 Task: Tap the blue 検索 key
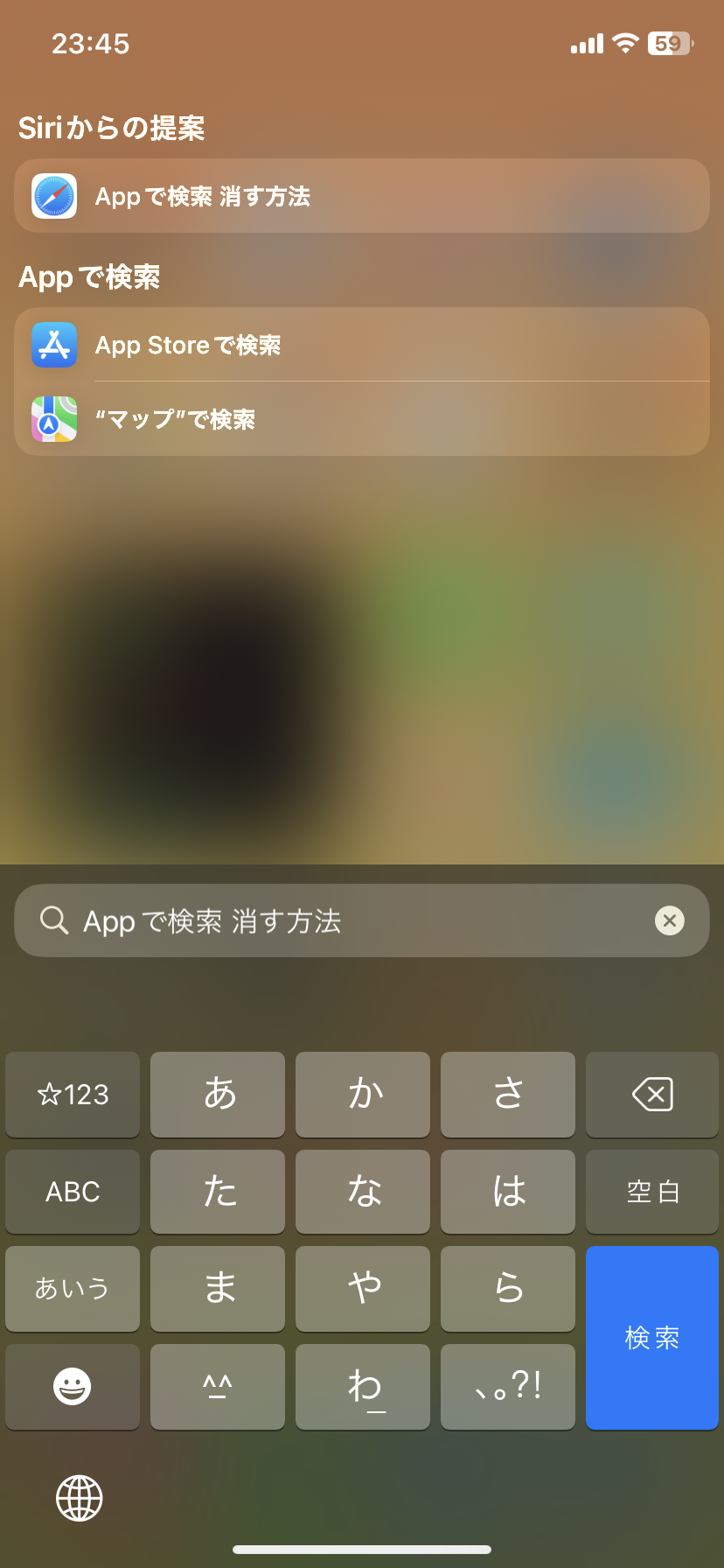[x=651, y=1337]
